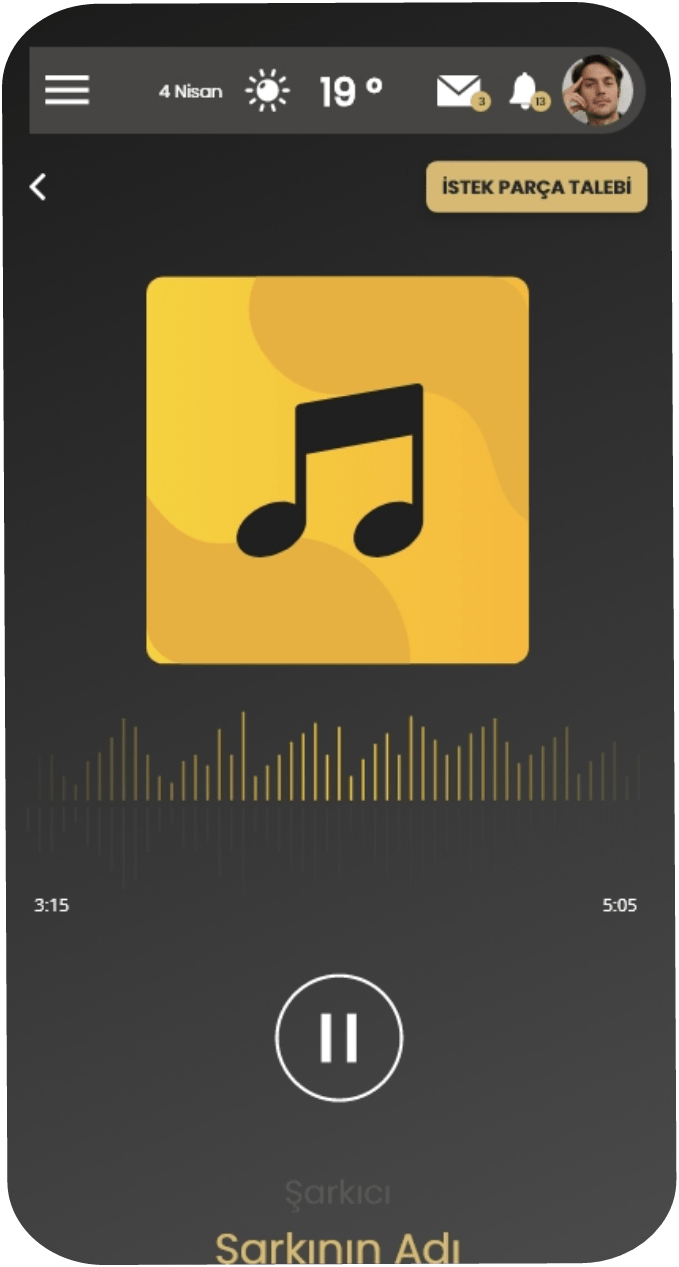Viewport: 679px width, 1267px height.
Task: Go back with the left arrow
Action: coord(38,187)
